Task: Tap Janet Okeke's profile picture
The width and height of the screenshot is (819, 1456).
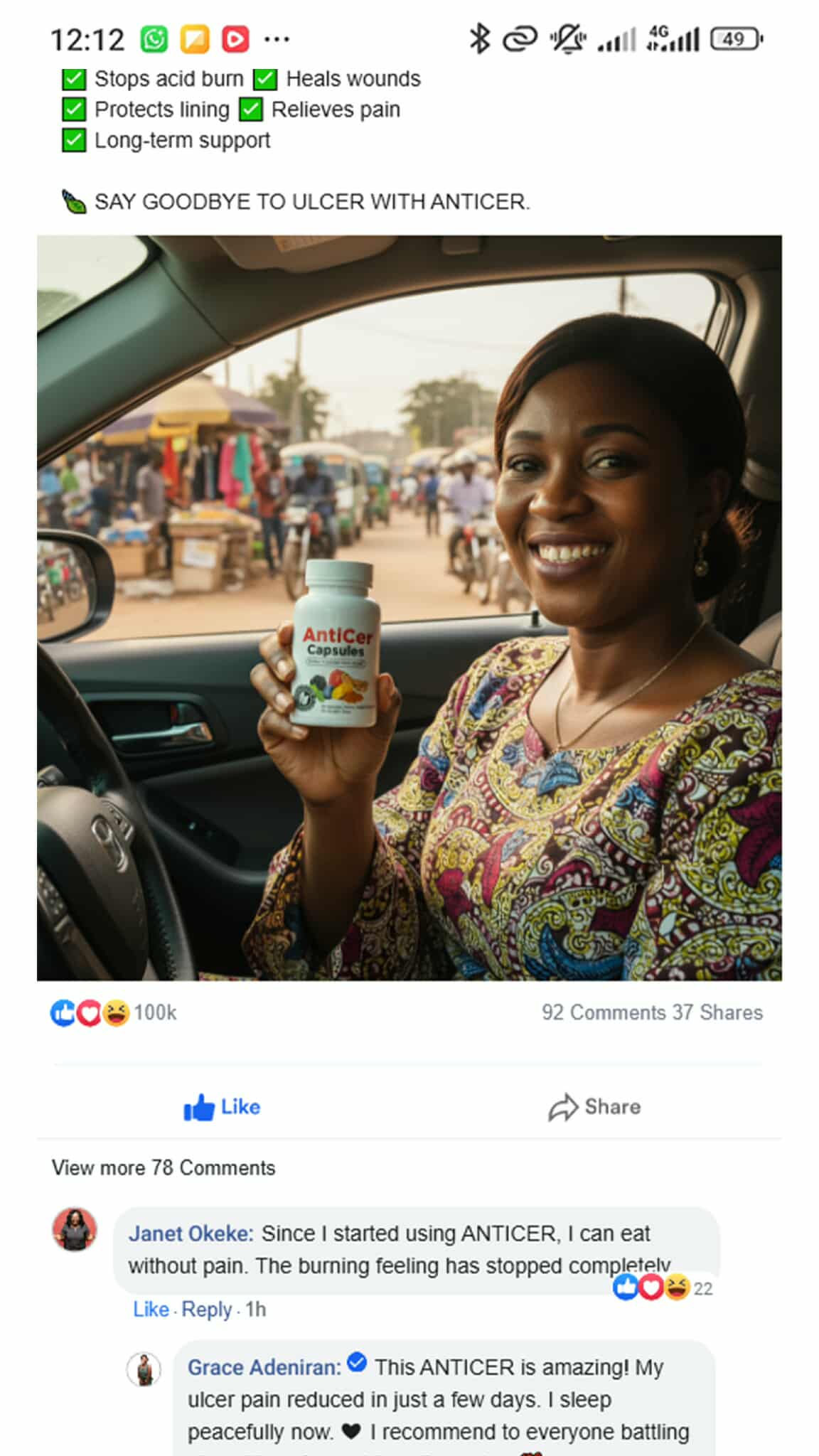Action: (x=75, y=1229)
